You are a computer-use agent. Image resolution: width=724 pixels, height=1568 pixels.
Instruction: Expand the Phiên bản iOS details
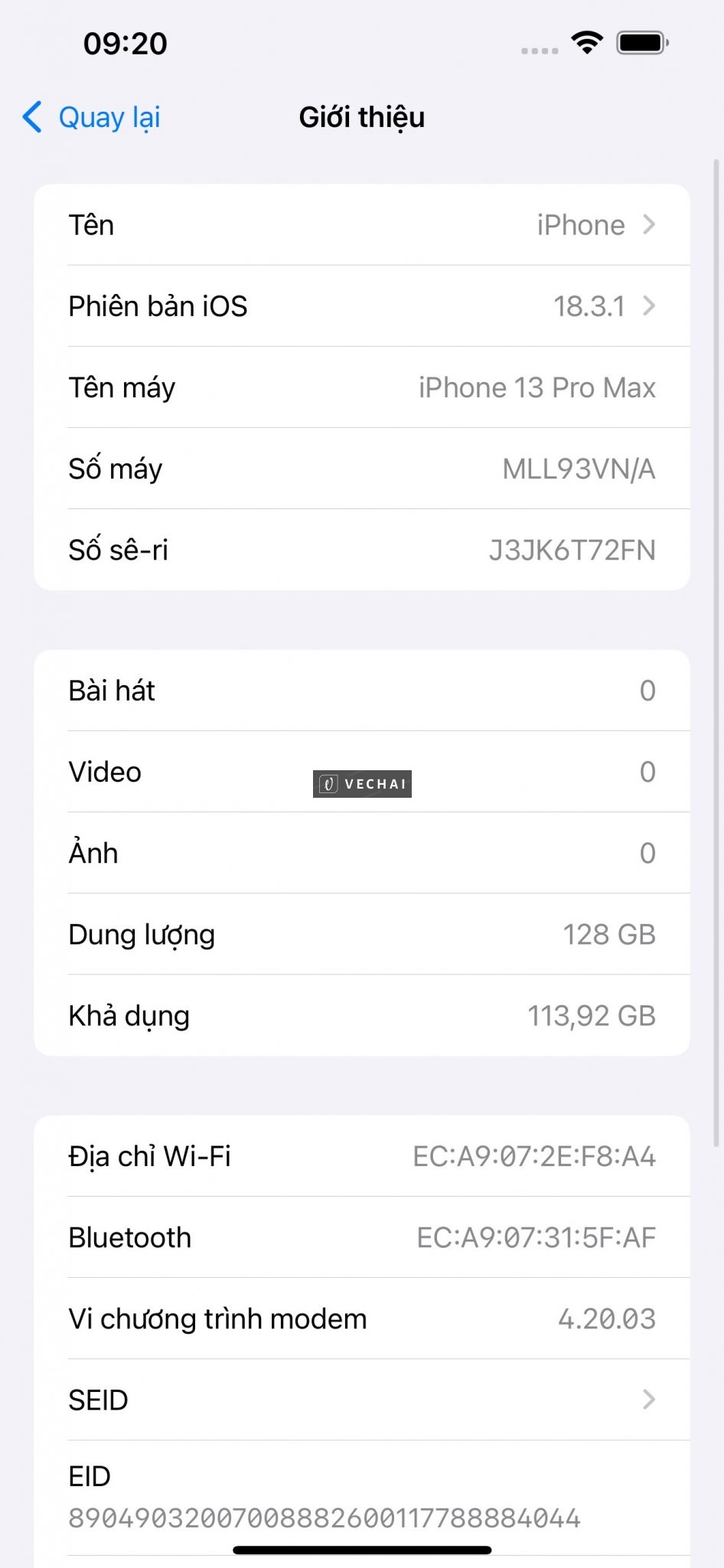point(362,305)
